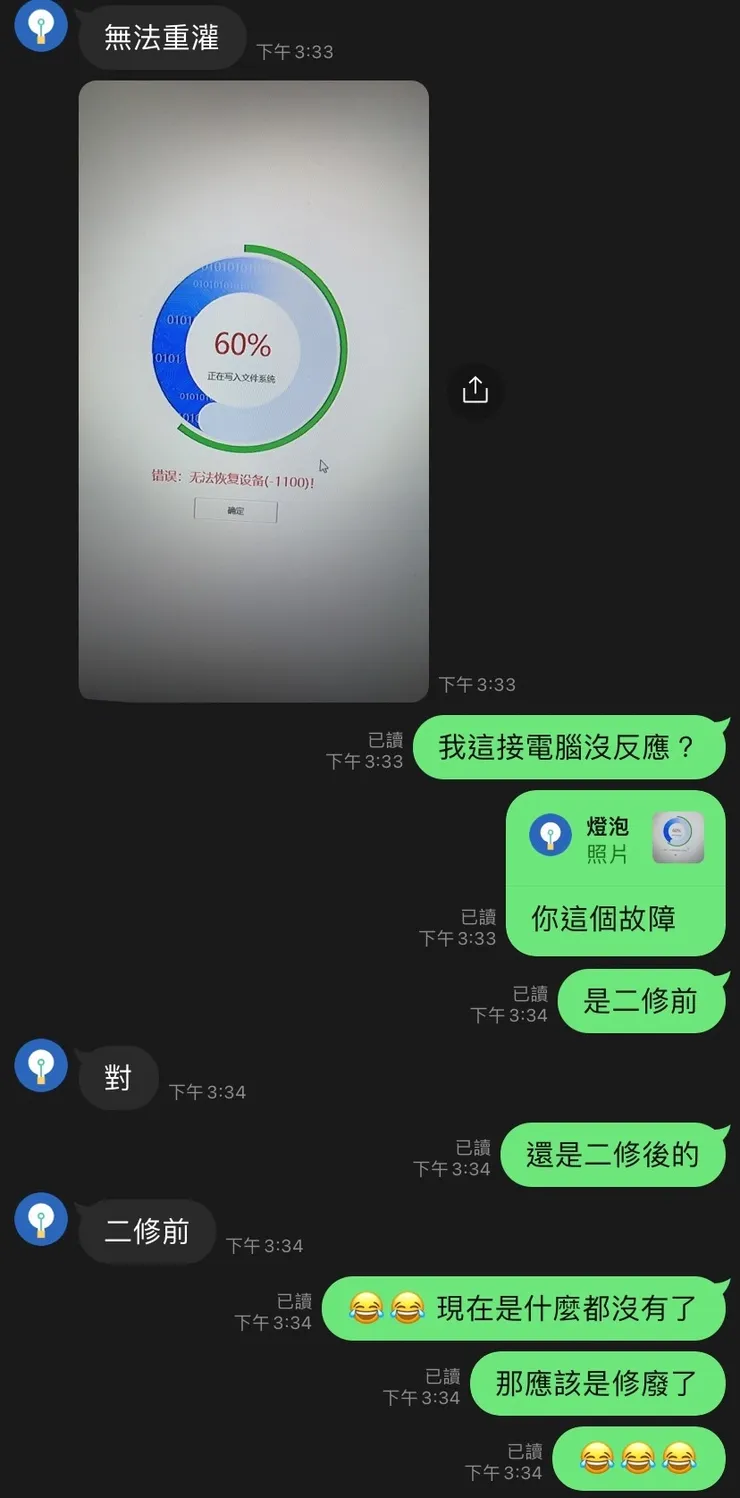Open the small photo thumbnail in the quoted reply
The width and height of the screenshot is (740, 1498).
pos(679,838)
